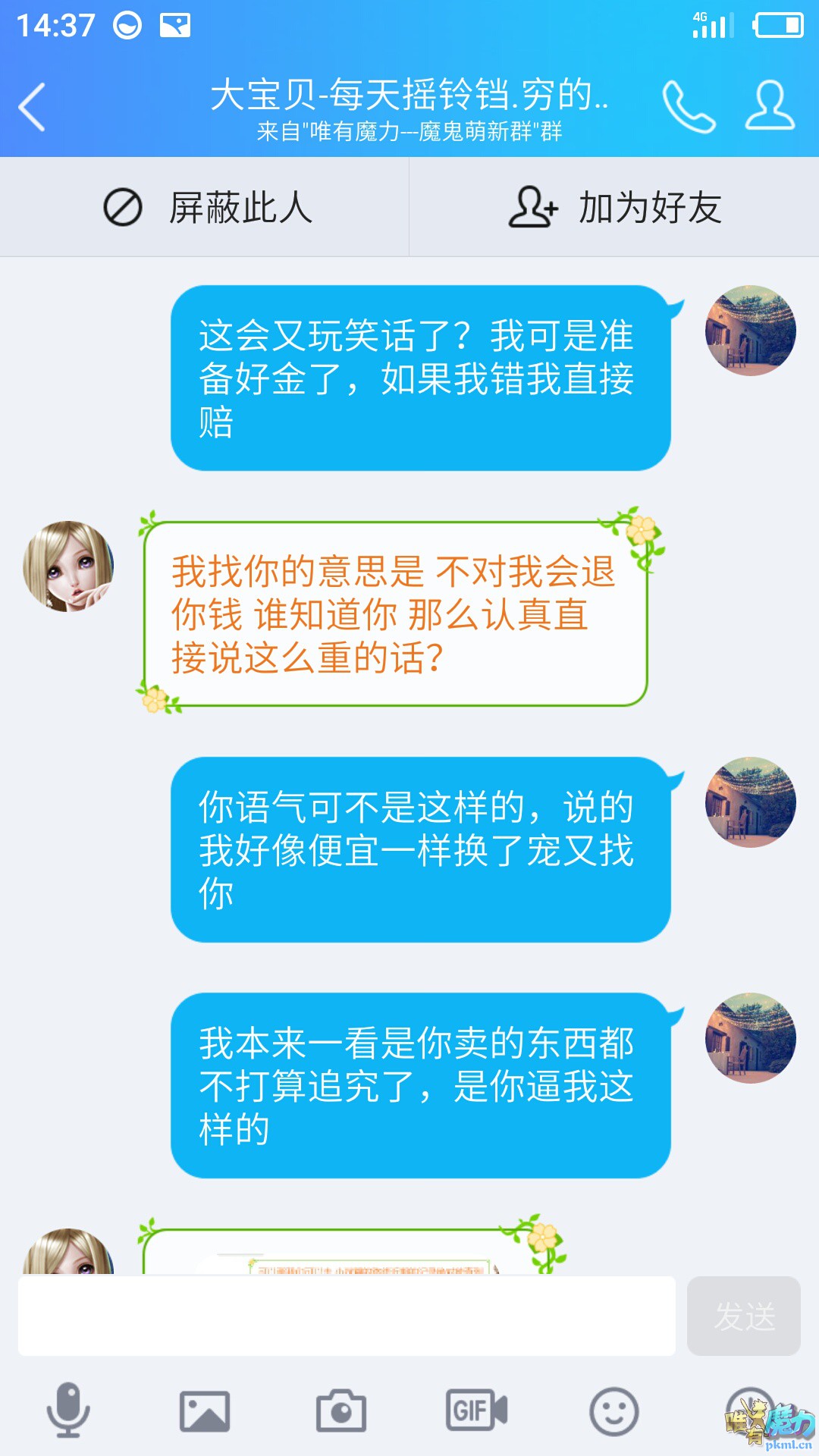Tap the message input field
Image resolution: width=819 pixels, height=1456 pixels.
click(x=349, y=1317)
